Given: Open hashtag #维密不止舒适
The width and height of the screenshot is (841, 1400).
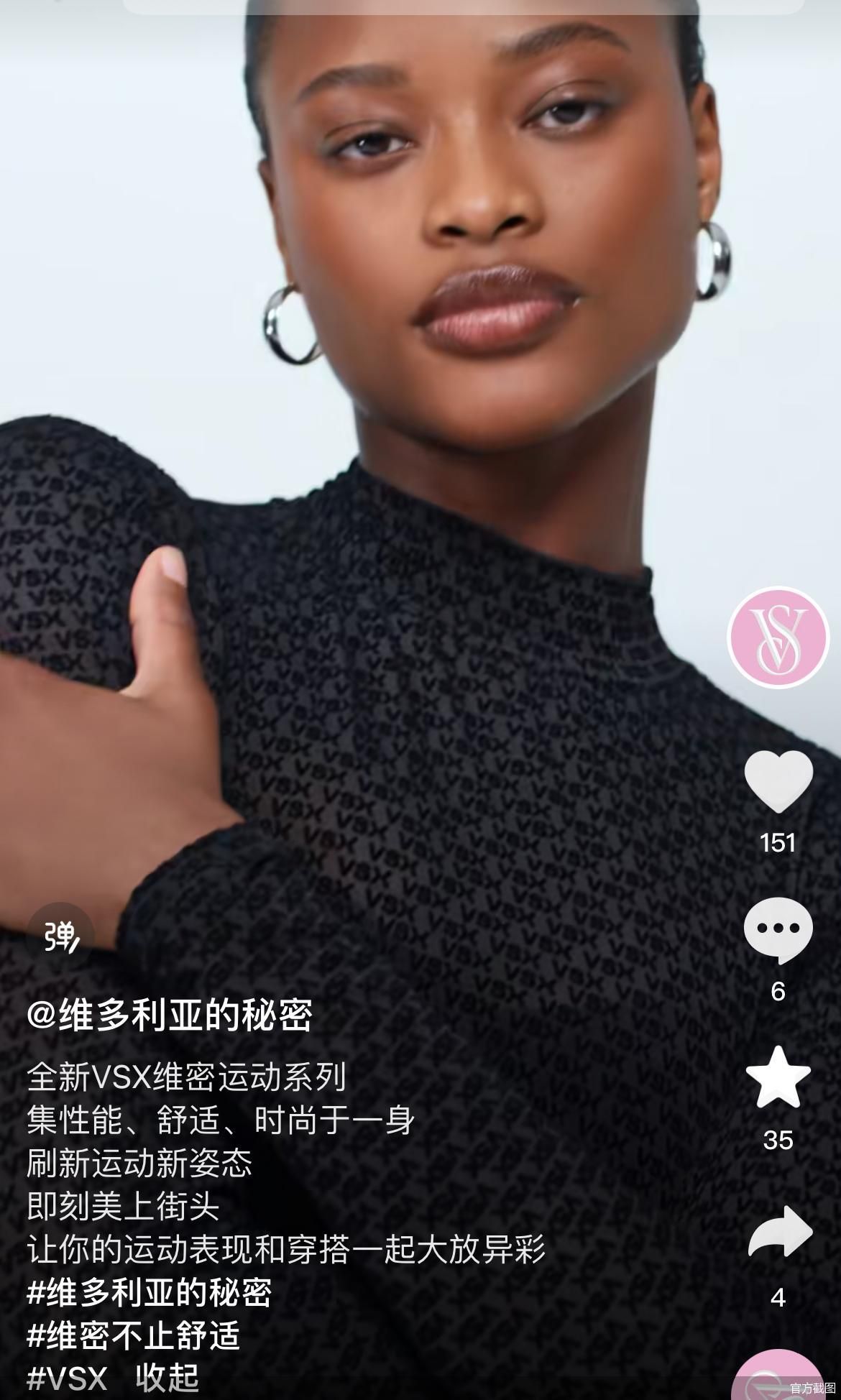Looking at the screenshot, I should (134, 1335).
